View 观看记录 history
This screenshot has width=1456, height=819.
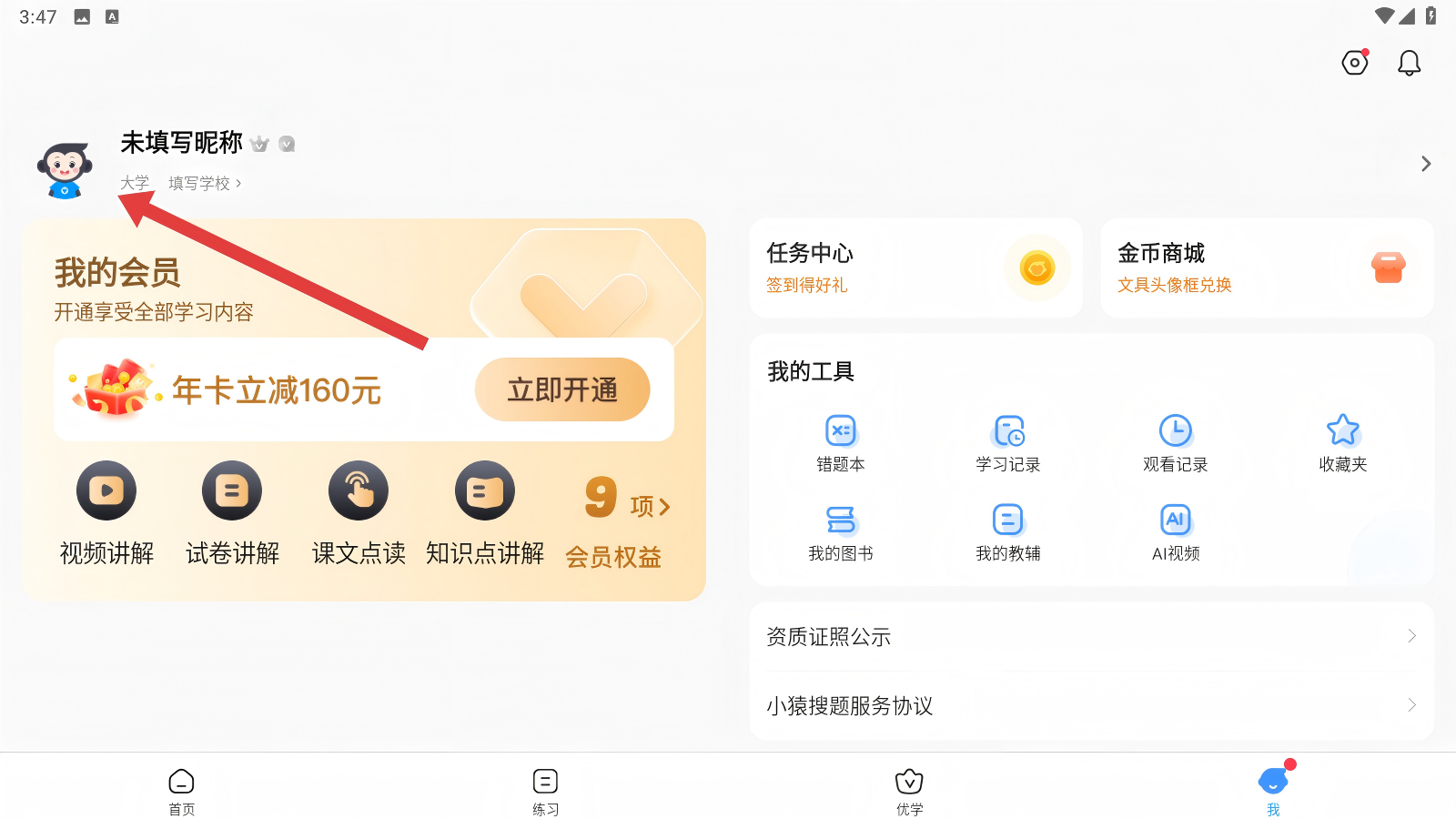[1176, 443]
